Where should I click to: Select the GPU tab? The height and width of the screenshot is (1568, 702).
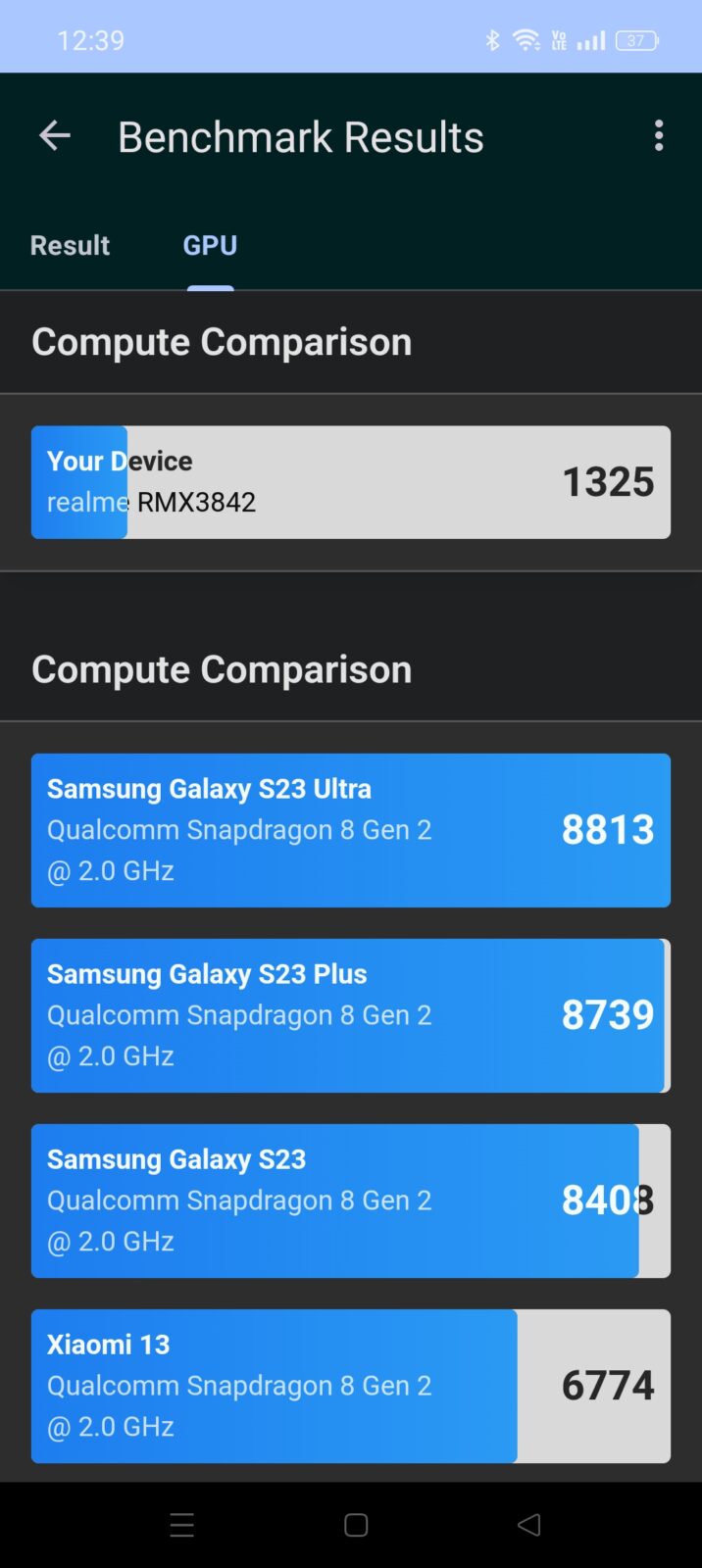coord(210,245)
